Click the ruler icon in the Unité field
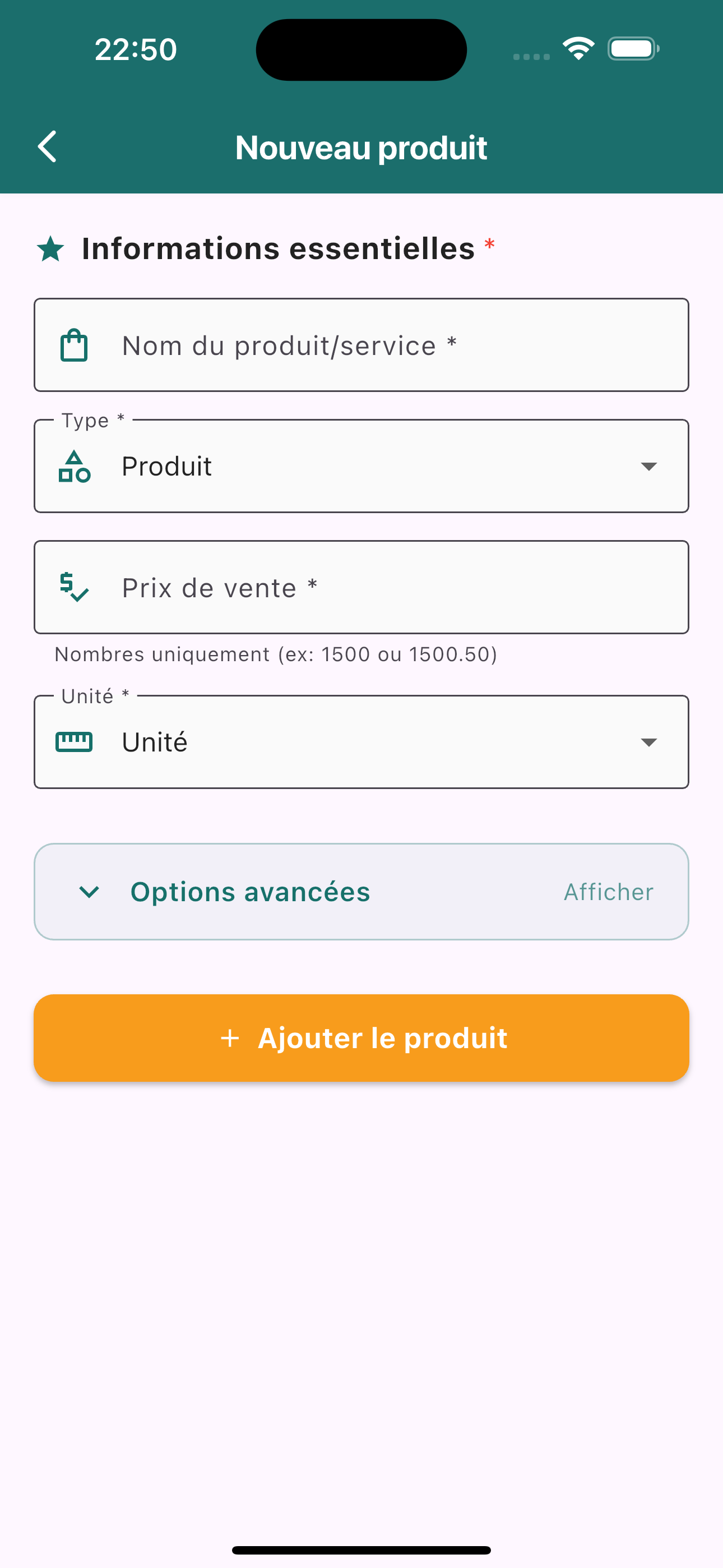 (x=74, y=741)
